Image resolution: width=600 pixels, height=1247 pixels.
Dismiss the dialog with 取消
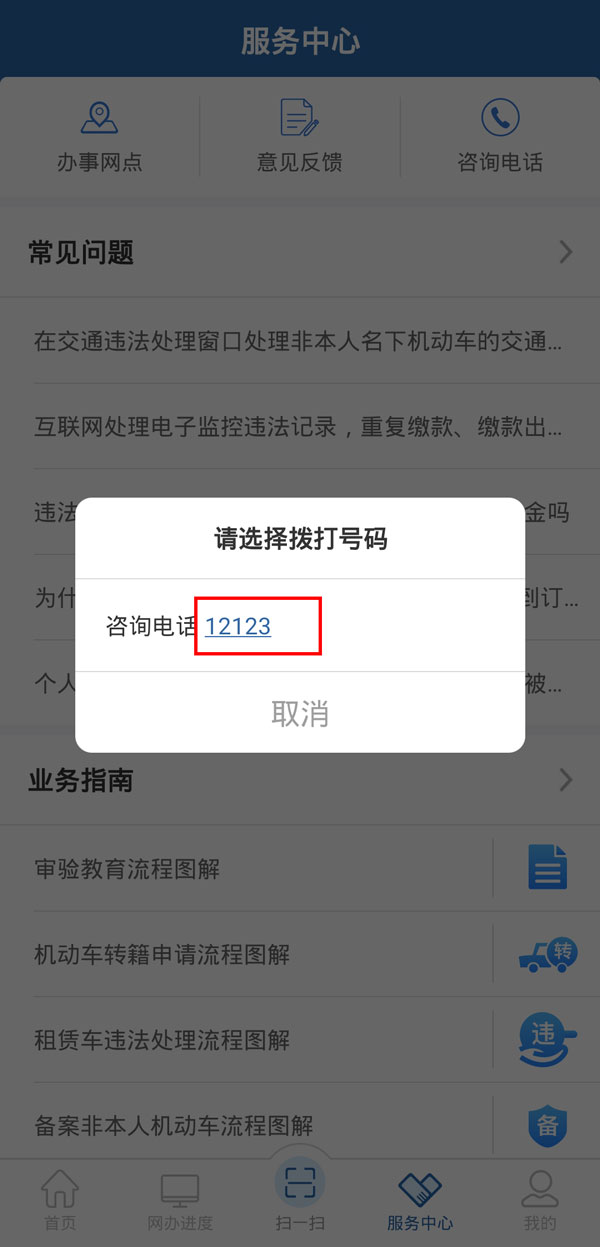coord(300,713)
